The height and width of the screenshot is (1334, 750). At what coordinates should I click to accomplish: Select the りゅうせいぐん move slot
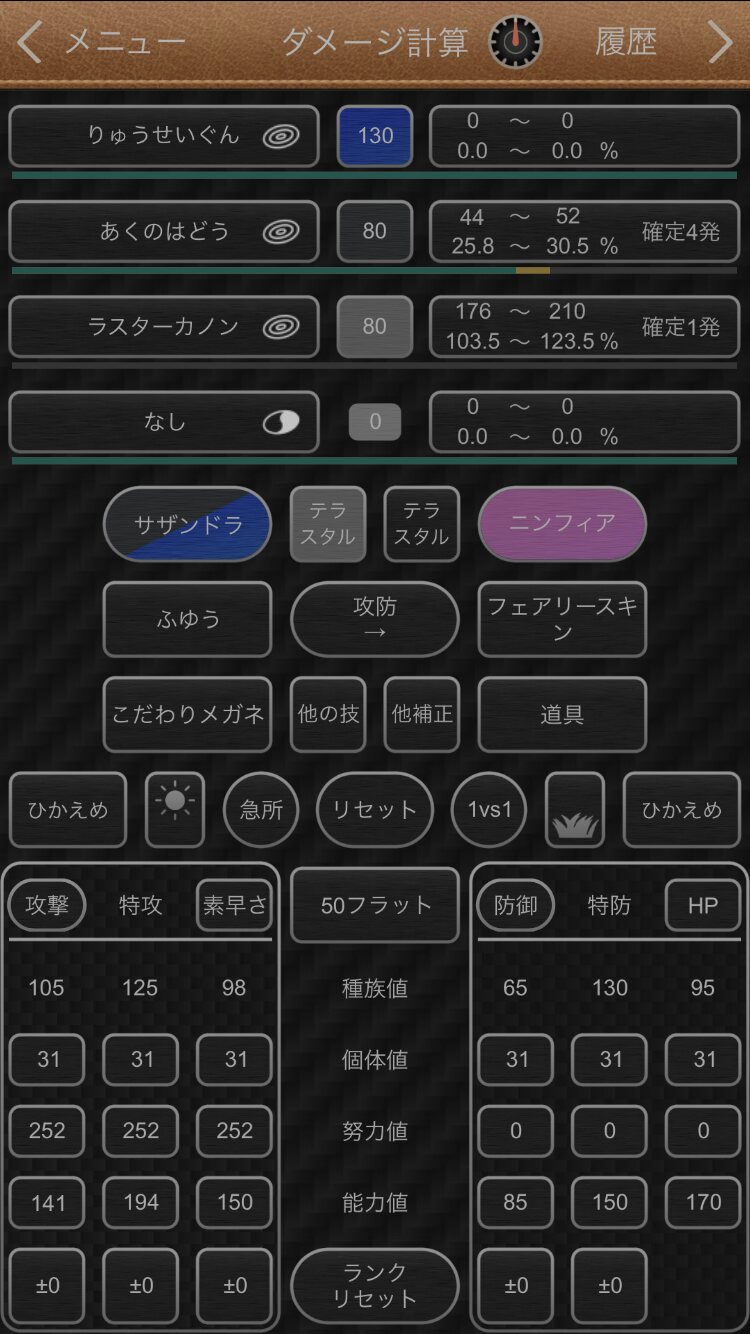click(x=164, y=136)
